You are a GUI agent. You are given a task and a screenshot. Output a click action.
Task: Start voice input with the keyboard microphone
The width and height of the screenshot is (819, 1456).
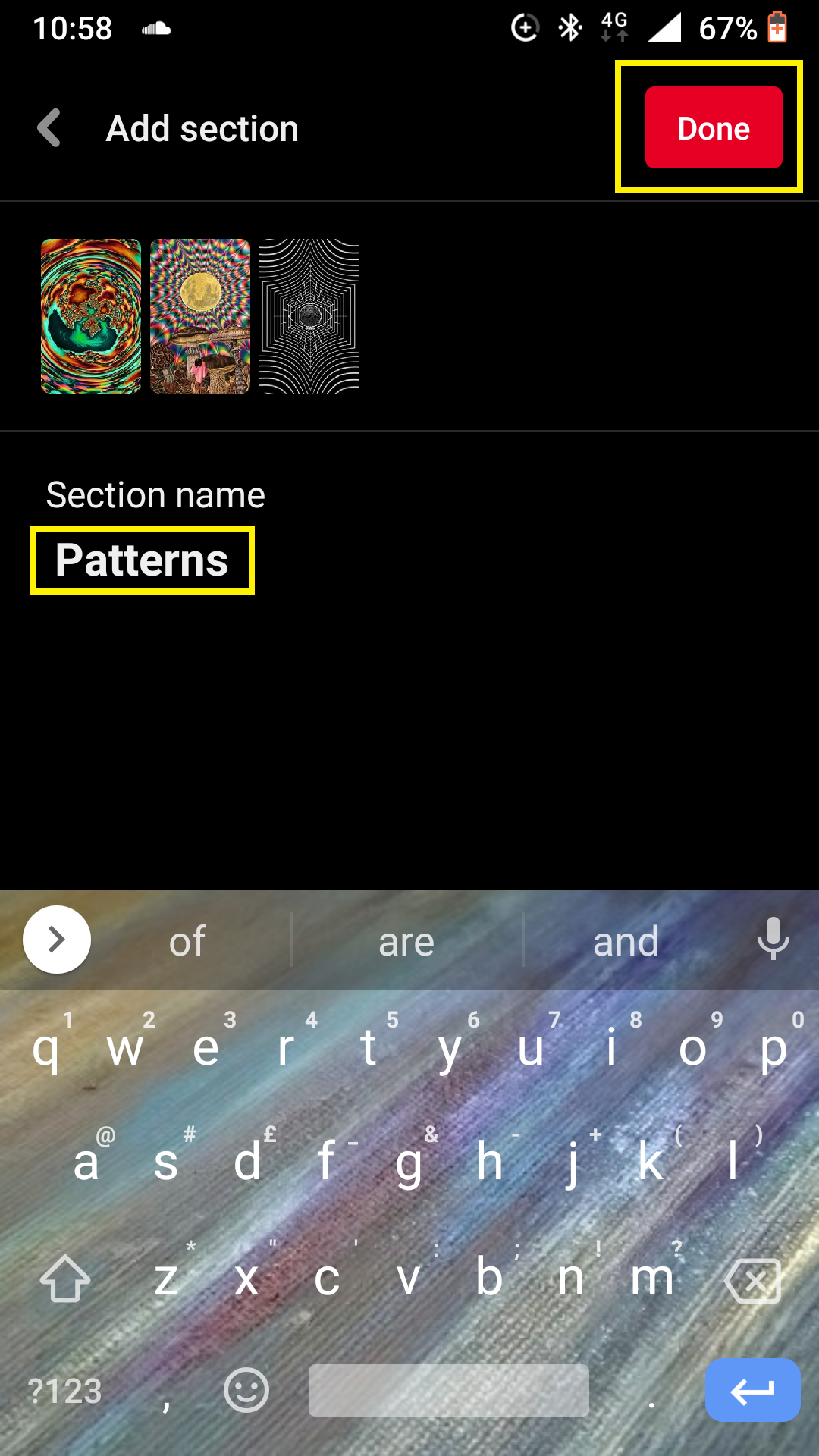(773, 940)
